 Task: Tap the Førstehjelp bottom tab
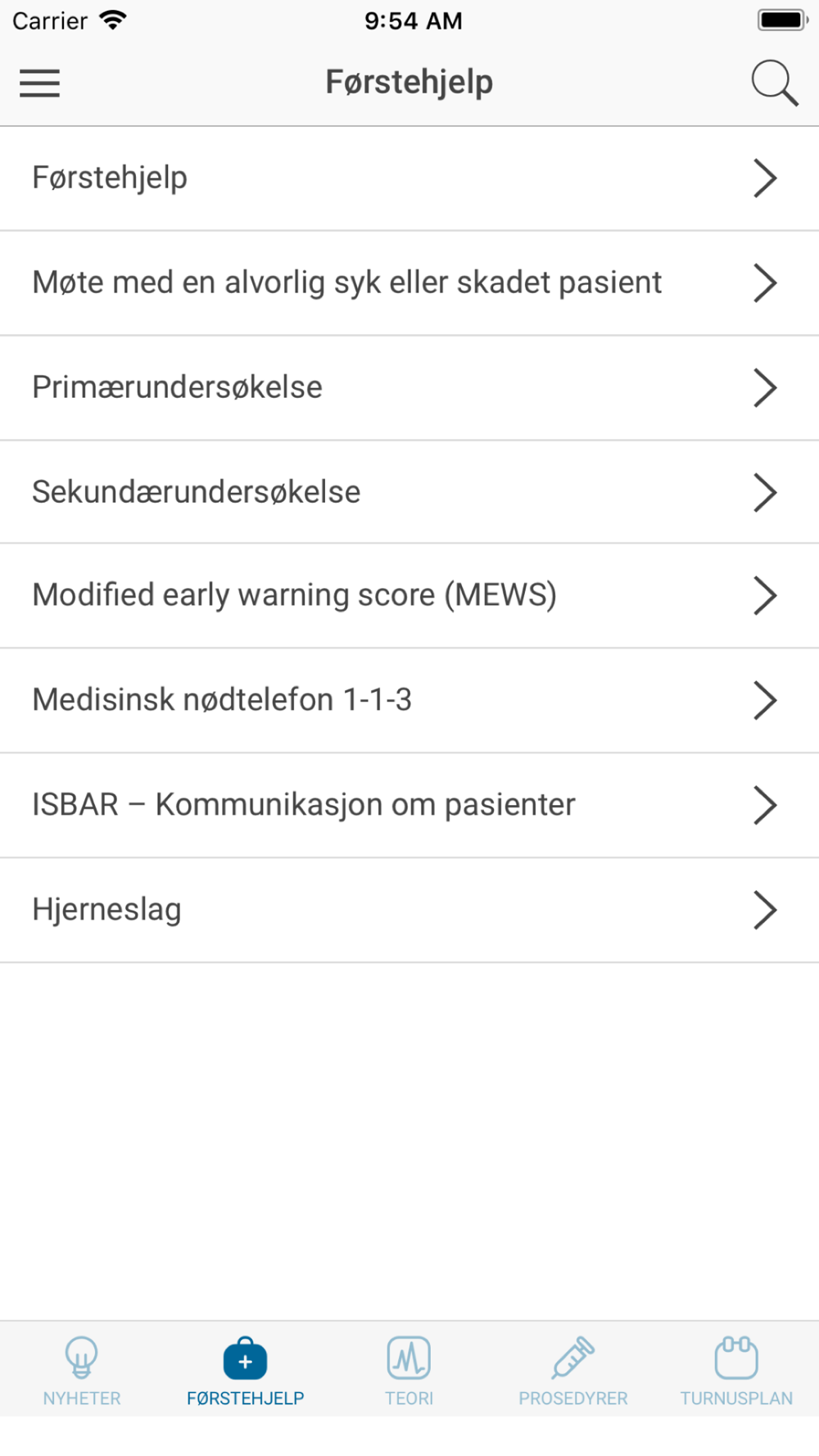tap(246, 1370)
